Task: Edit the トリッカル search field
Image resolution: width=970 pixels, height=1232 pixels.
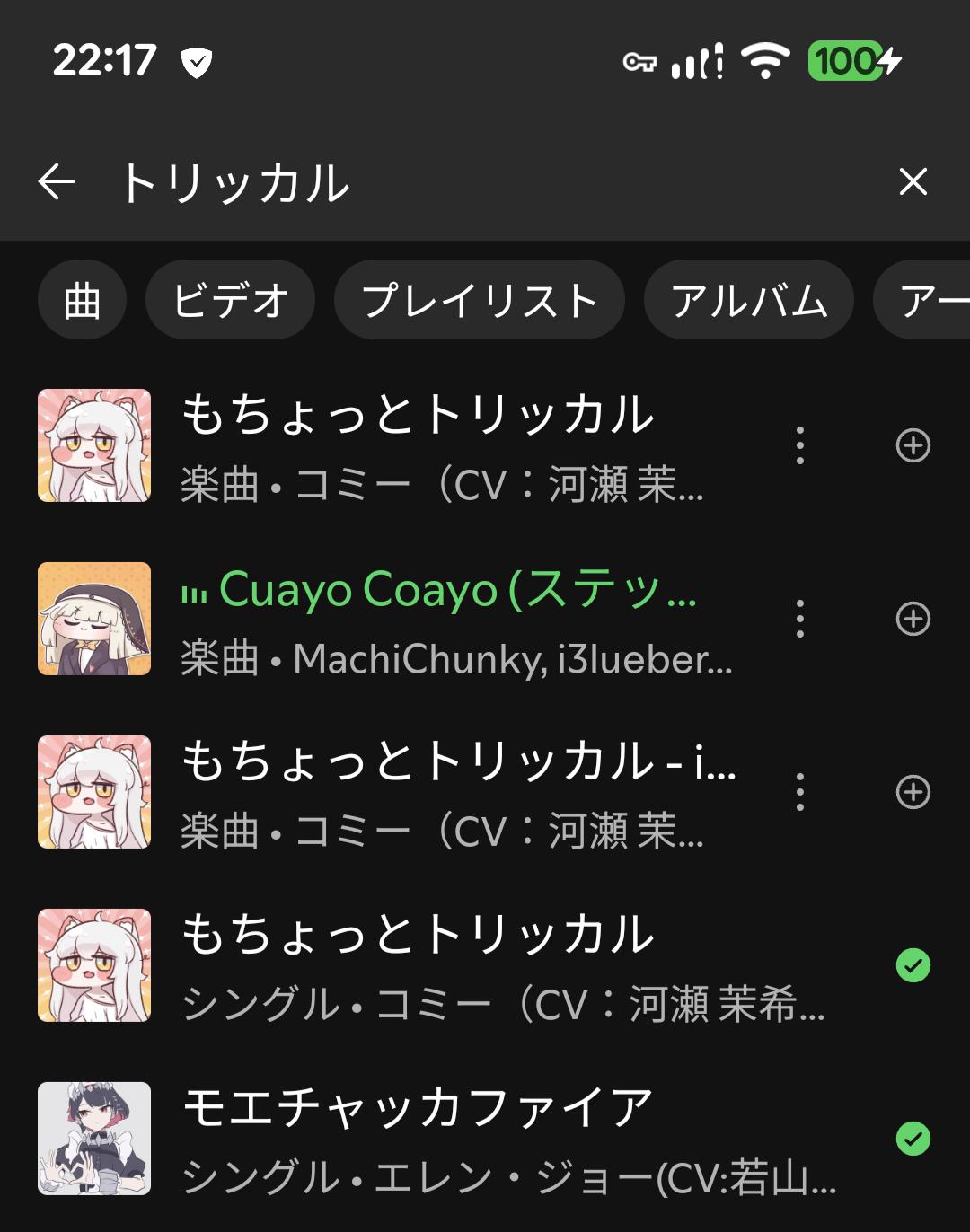Action: 449,182
